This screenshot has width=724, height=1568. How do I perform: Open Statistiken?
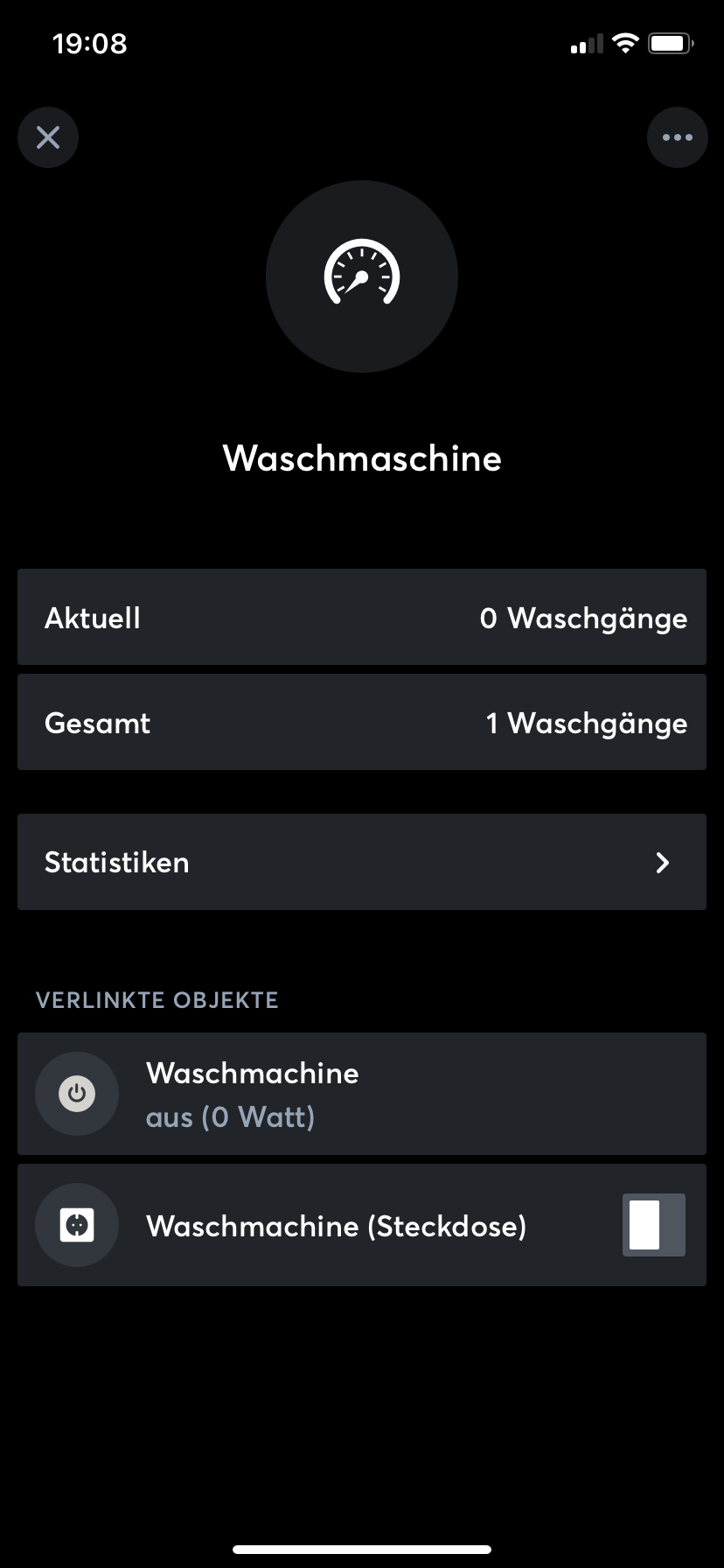pyautogui.click(x=361, y=862)
